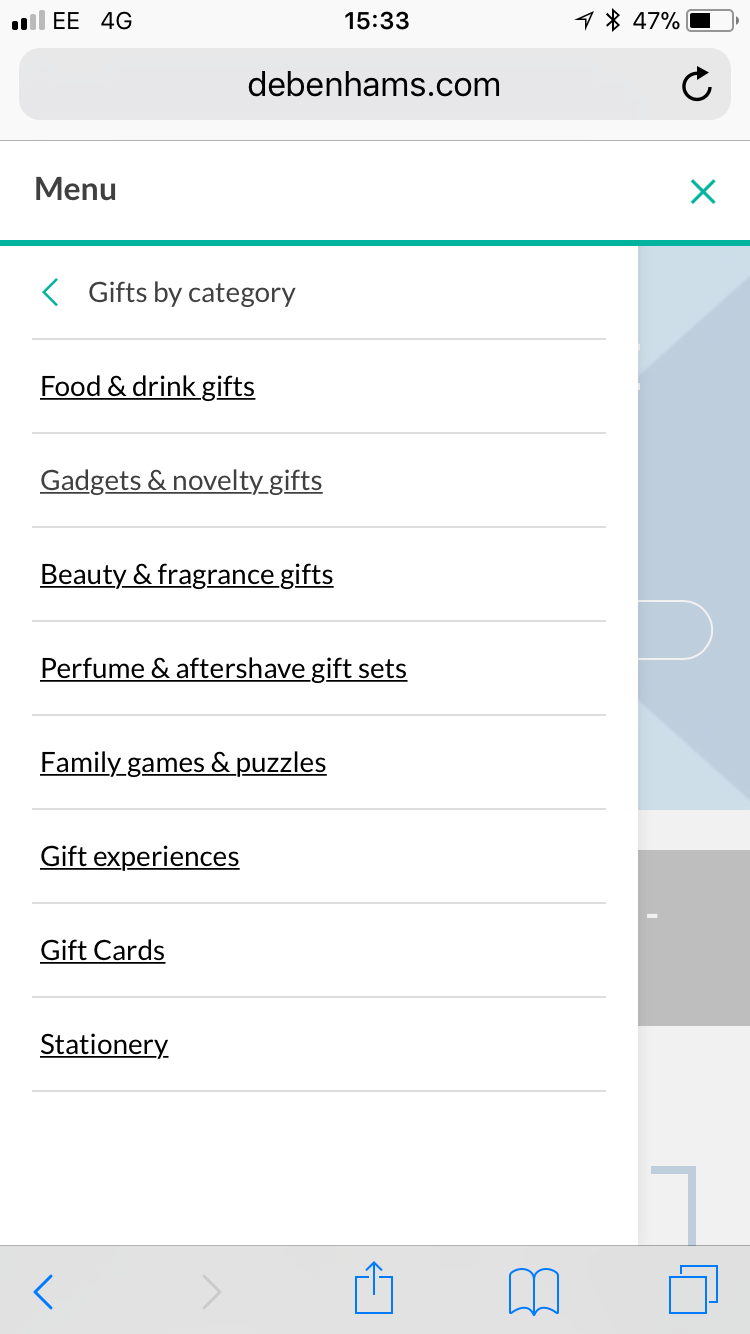Image resolution: width=750 pixels, height=1334 pixels.
Task: Close the menu with the X icon
Action: coord(703,191)
